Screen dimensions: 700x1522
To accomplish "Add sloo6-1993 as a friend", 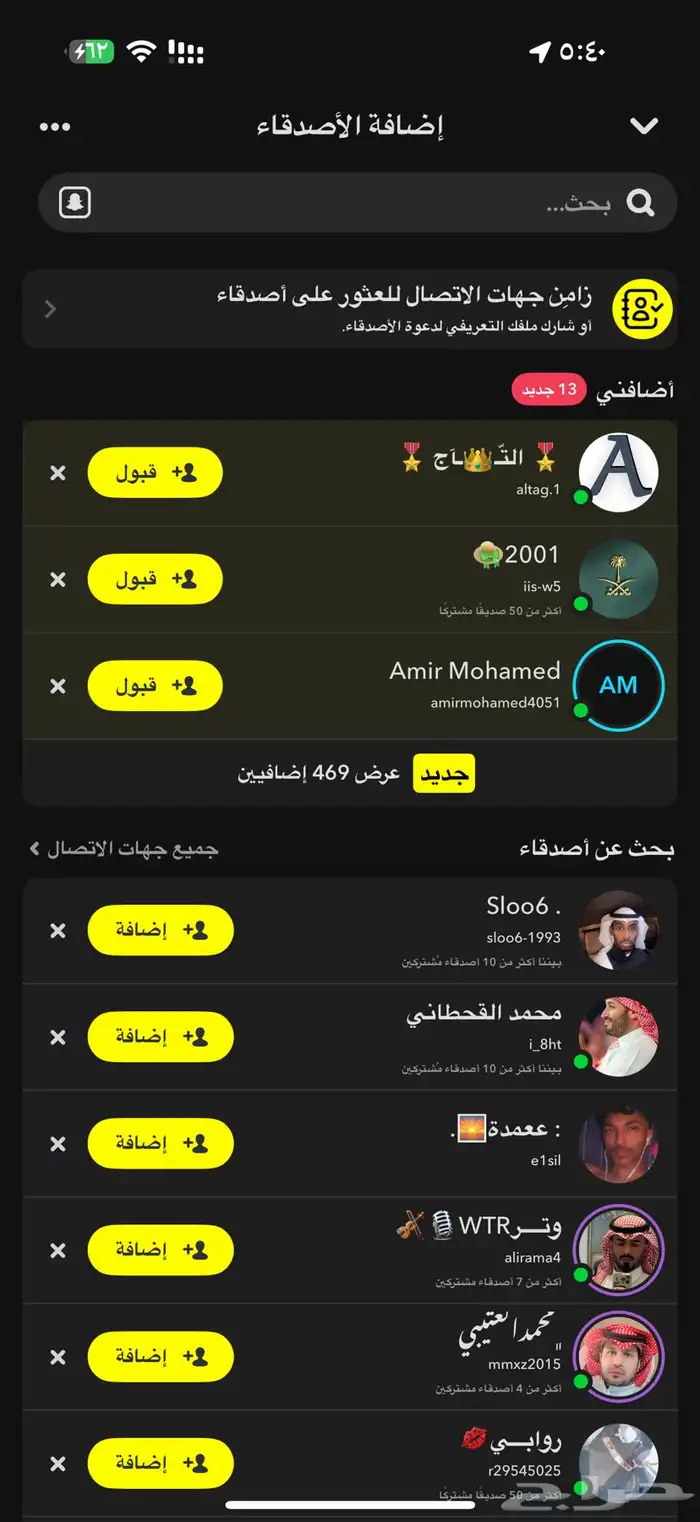I will [160, 930].
